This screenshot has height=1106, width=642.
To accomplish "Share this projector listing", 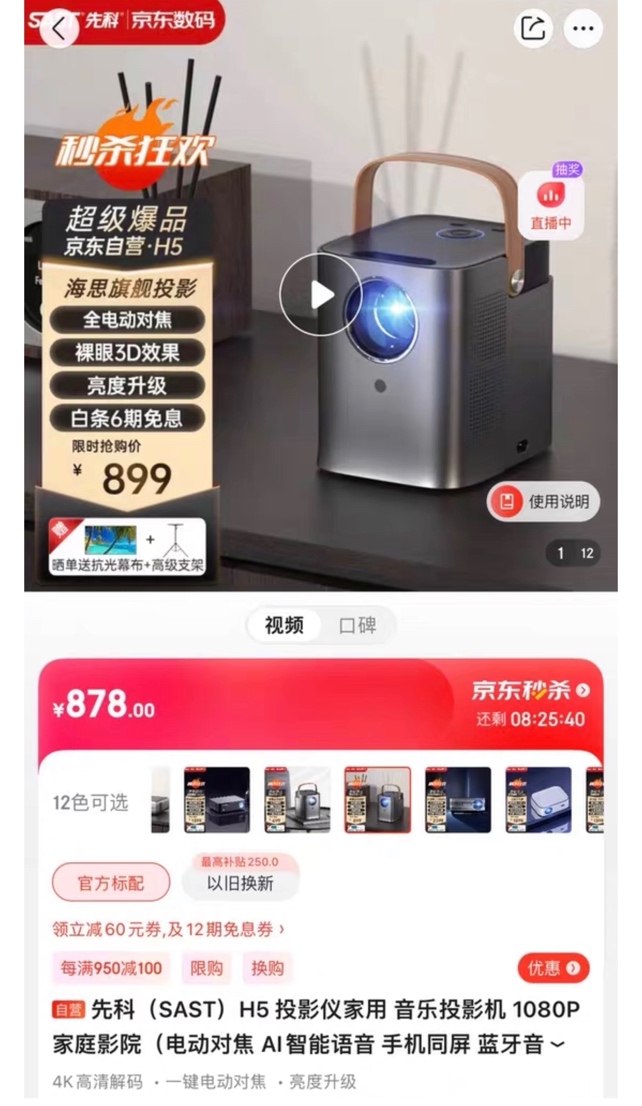I will [x=533, y=28].
